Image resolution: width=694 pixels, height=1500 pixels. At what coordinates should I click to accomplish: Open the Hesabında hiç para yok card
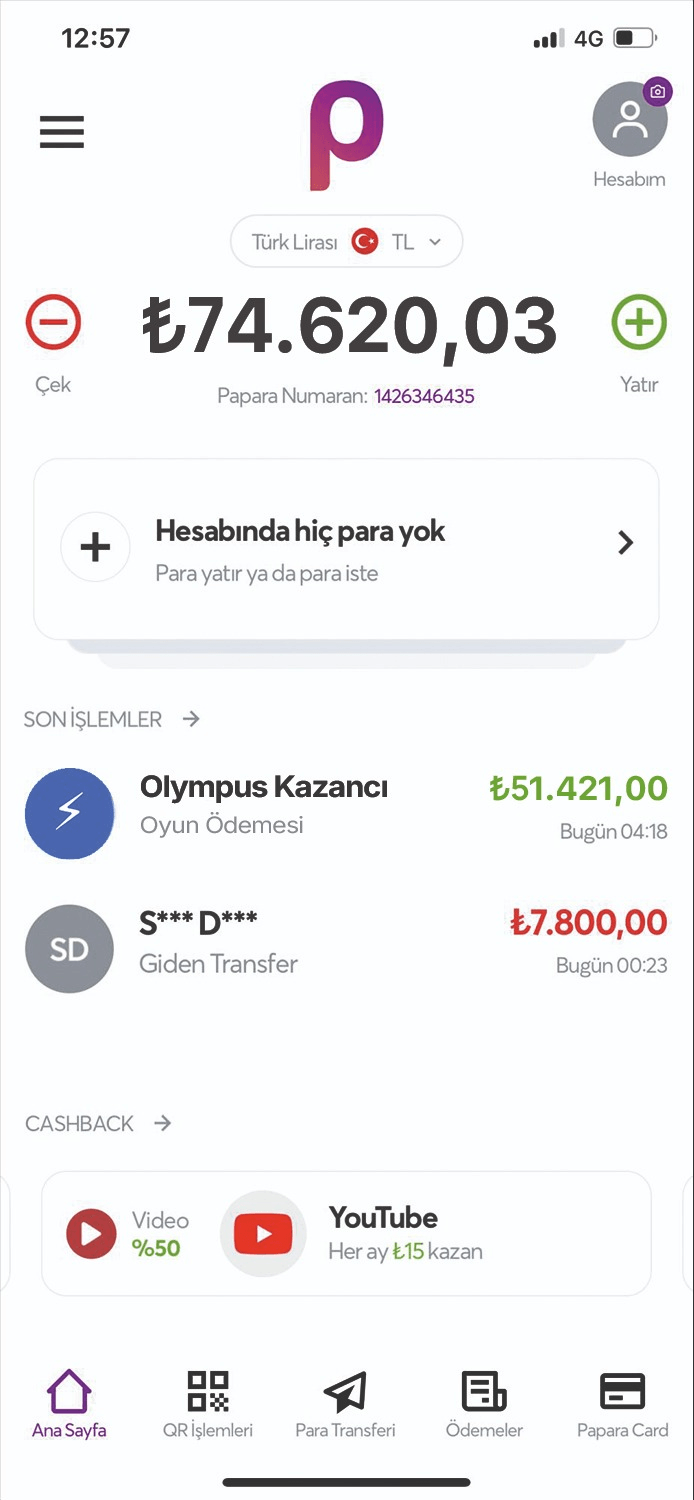(x=346, y=548)
